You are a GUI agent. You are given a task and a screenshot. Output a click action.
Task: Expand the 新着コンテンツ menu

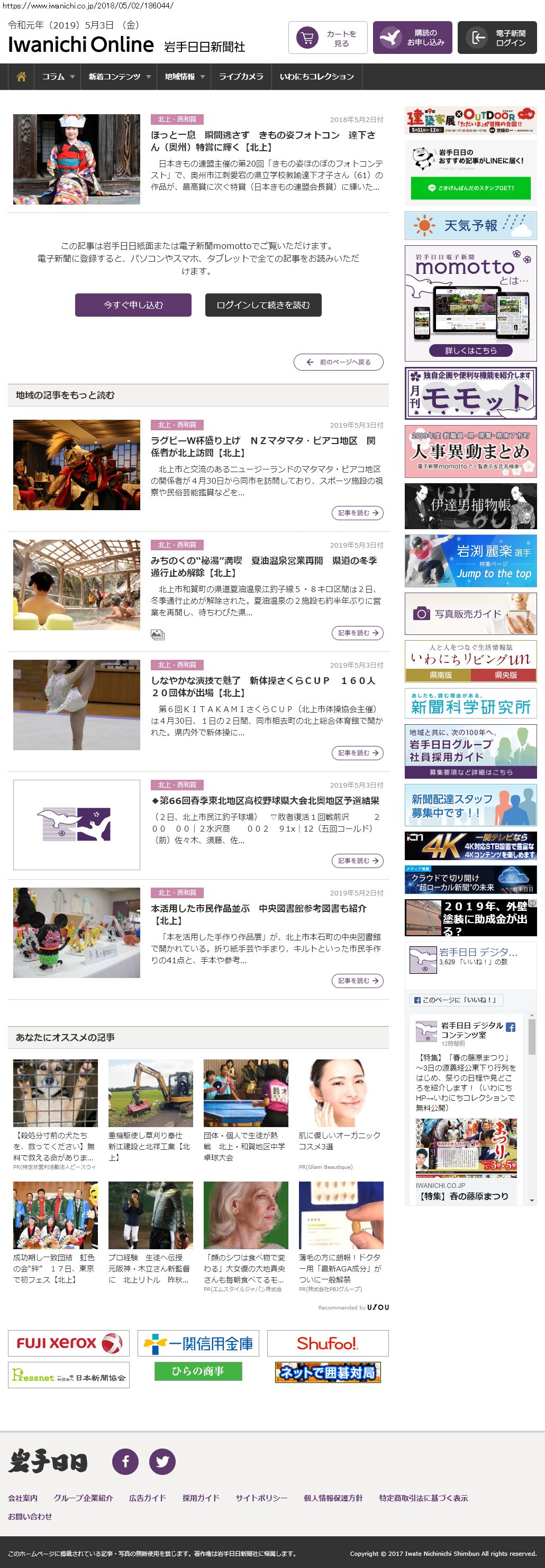point(120,77)
